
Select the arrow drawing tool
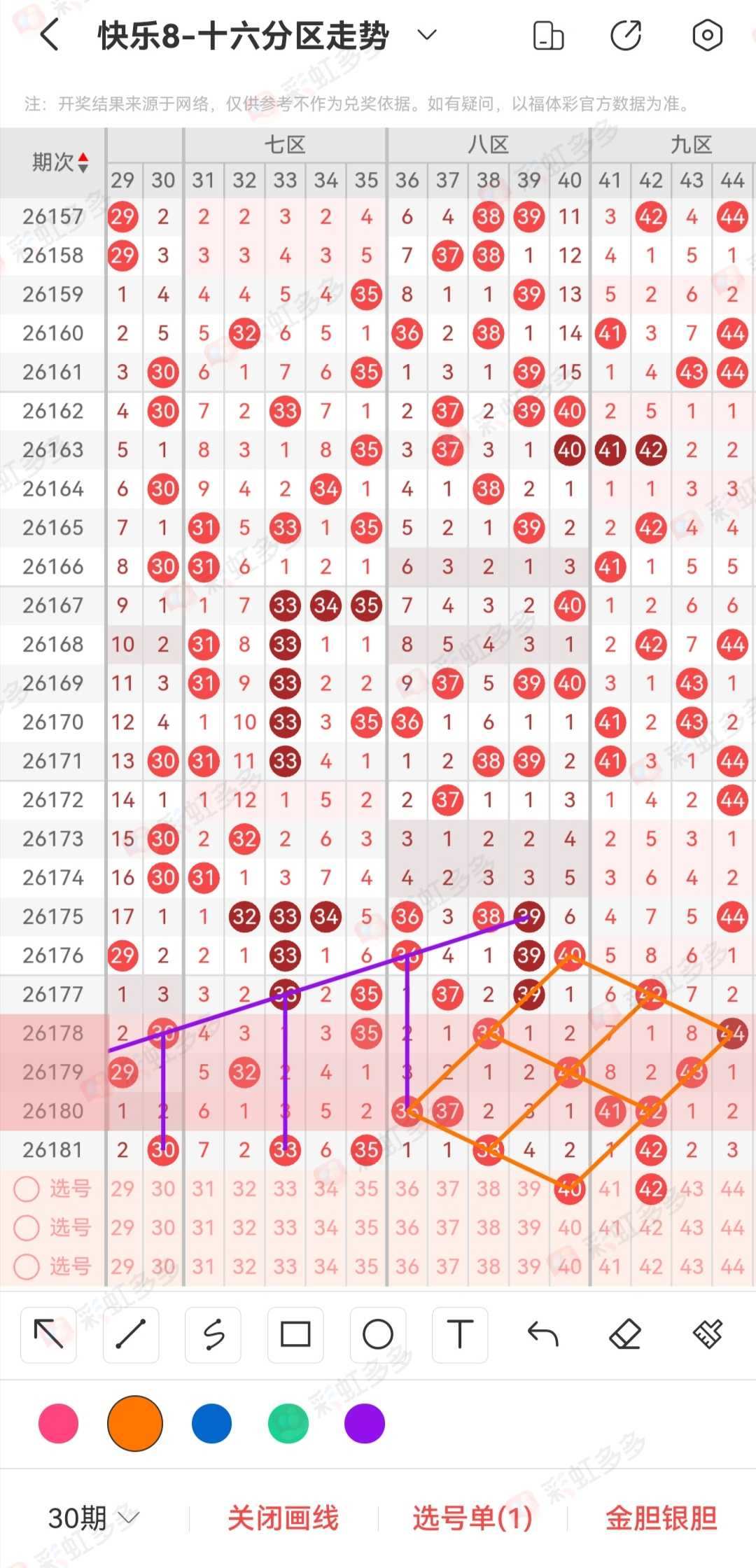(48, 1334)
